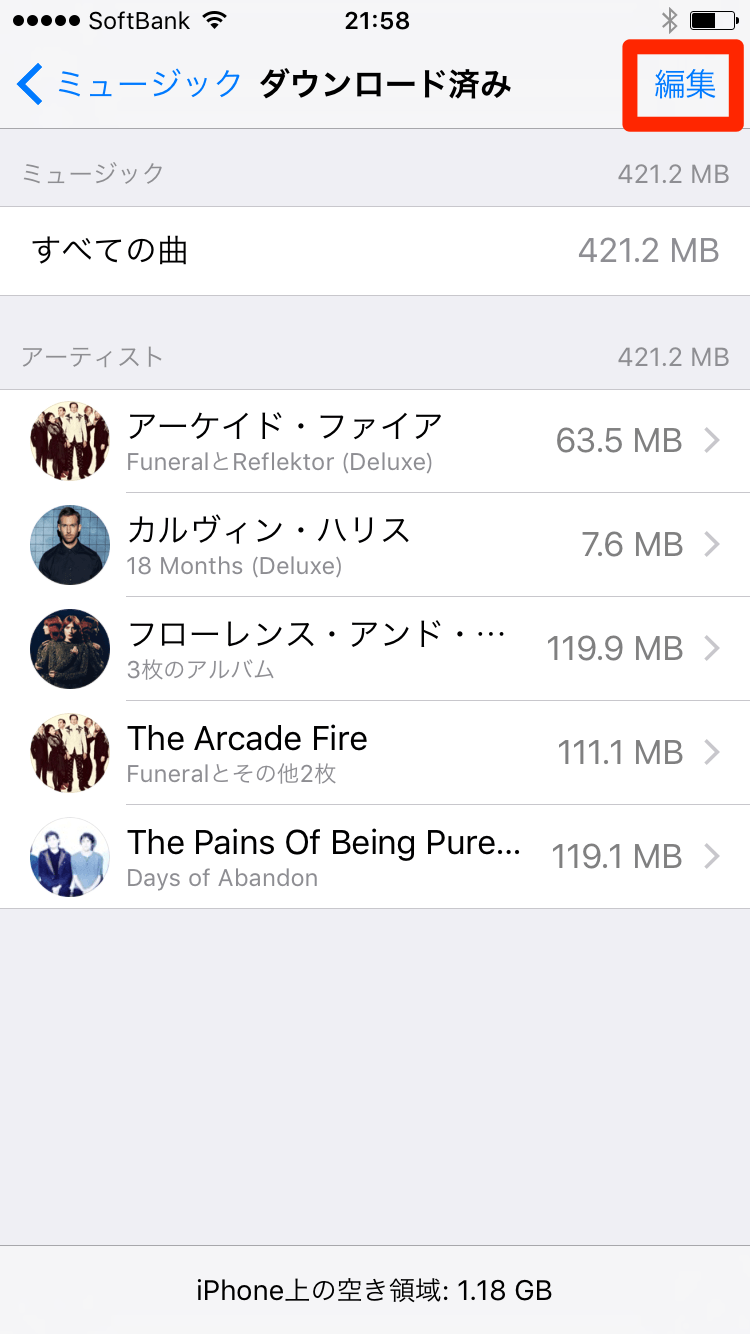This screenshot has width=750, height=1334.
Task: Open the すべての曲 entry
Action: pyautogui.click(x=375, y=251)
